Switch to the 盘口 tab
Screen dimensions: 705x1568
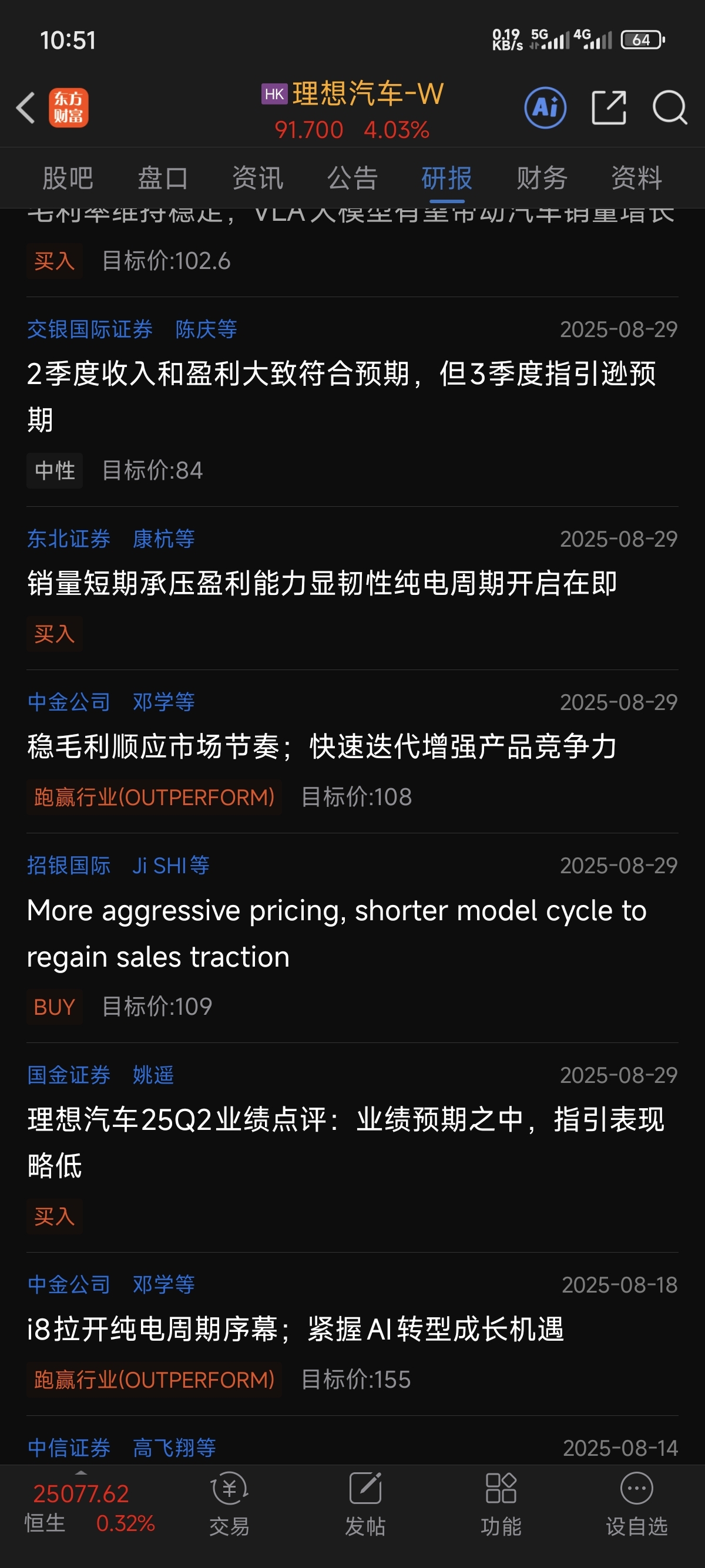163,179
